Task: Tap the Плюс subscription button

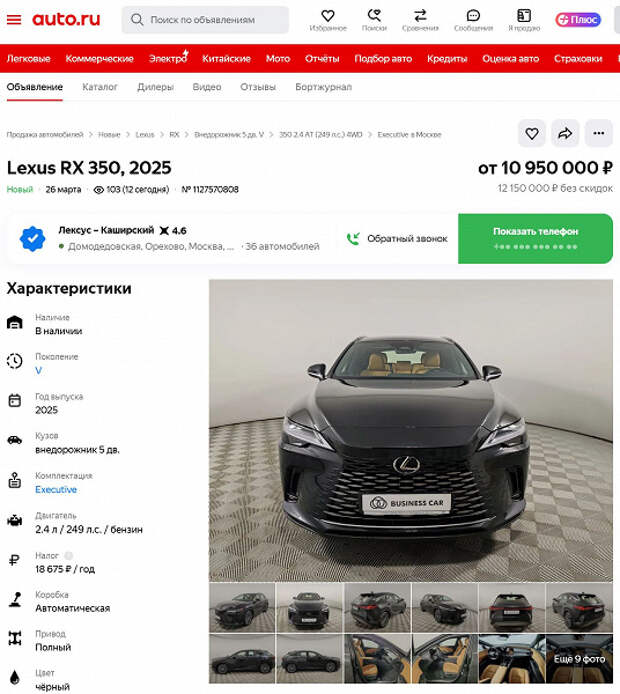Action: point(578,19)
